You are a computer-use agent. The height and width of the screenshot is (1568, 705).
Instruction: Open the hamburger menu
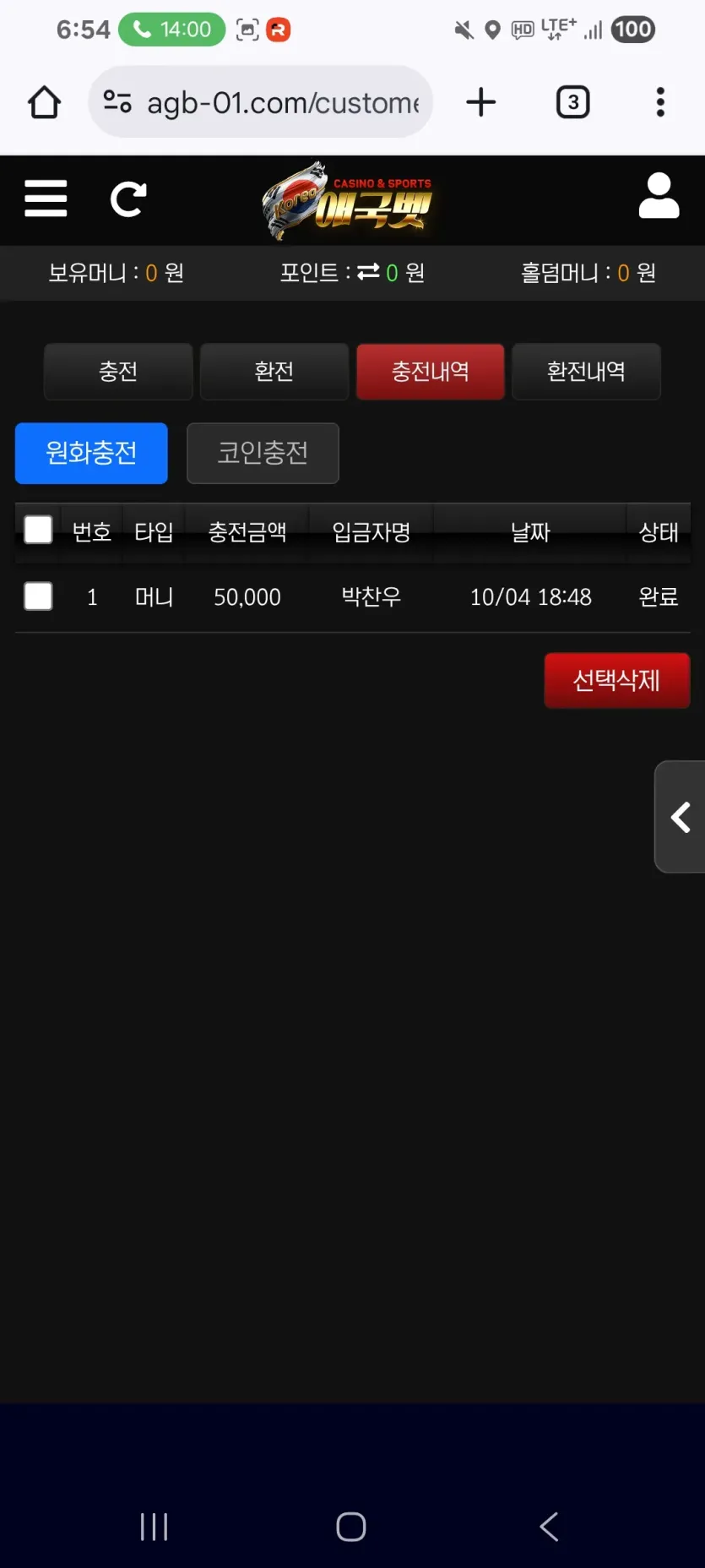46,199
